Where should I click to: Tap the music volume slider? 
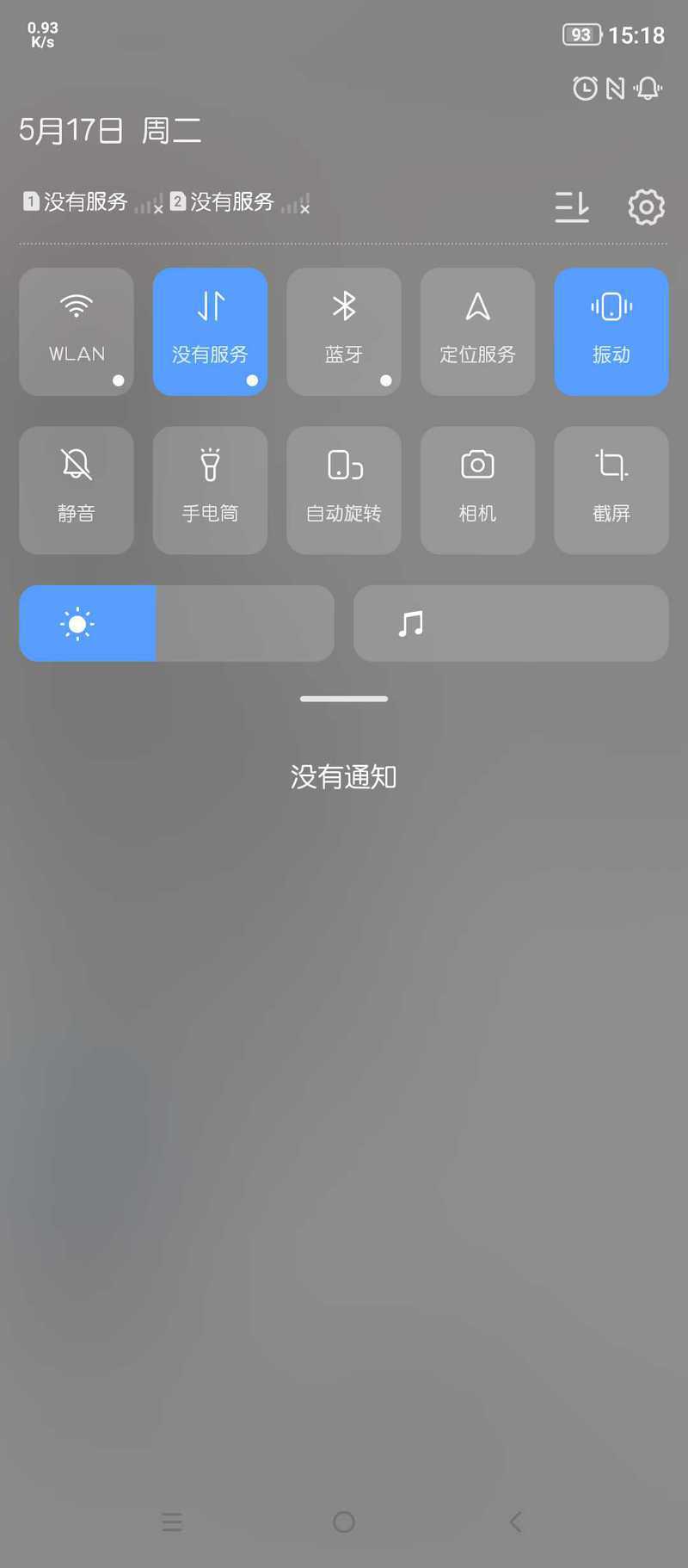tap(511, 623)
